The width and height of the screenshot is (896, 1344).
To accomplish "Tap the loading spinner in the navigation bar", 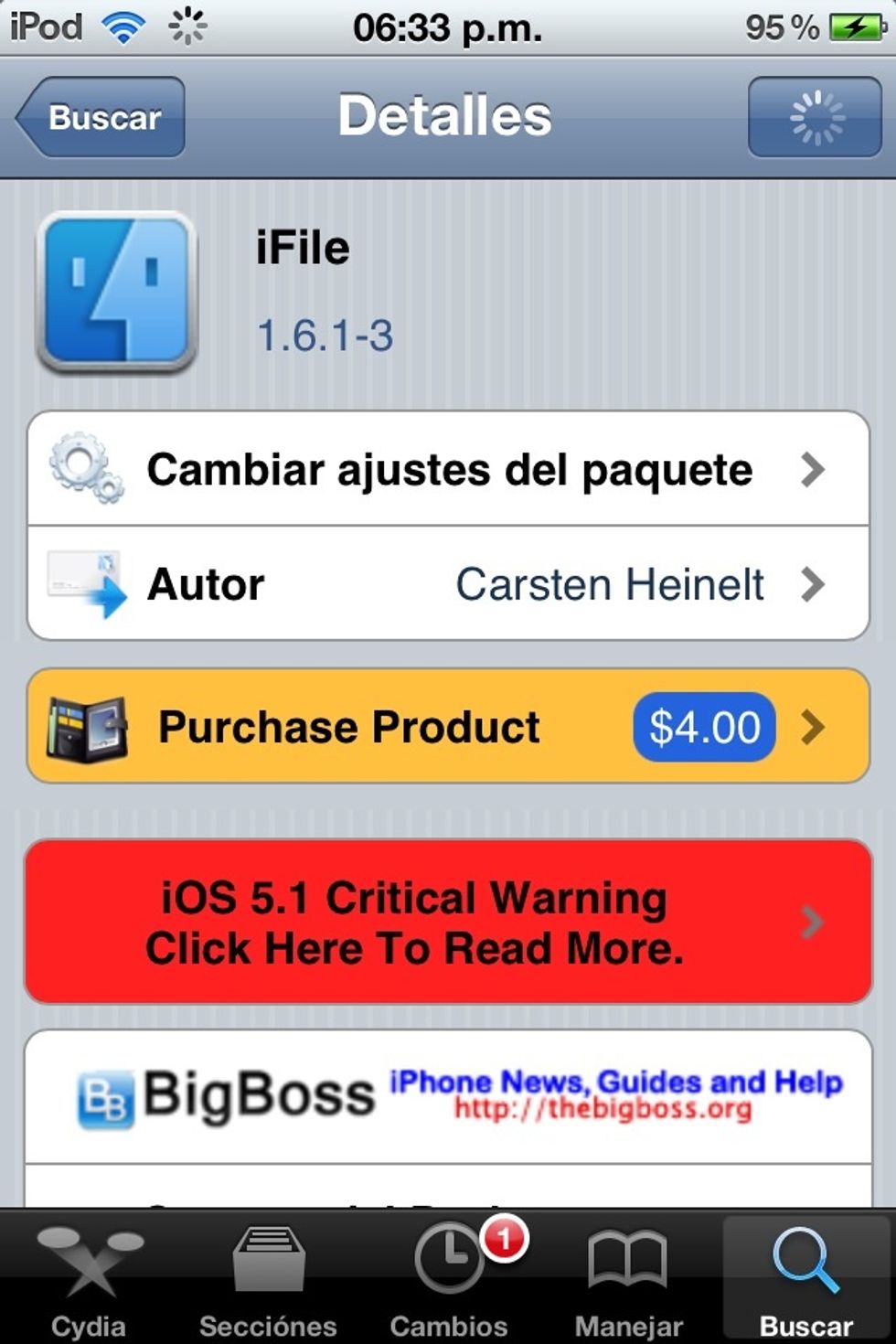I will (x=814, y=116).
